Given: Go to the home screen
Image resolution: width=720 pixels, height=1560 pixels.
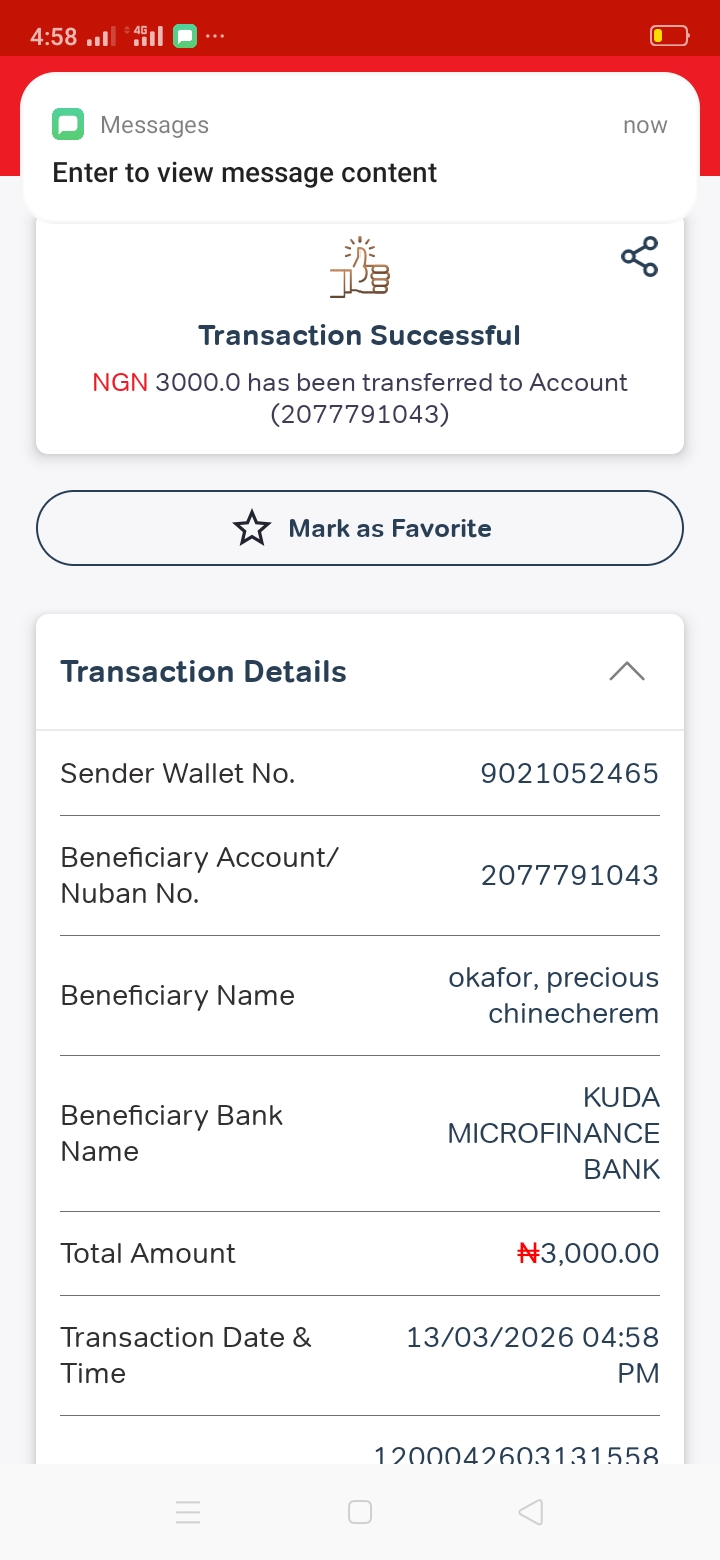Looking at the screenshot, I should [x=360, y=1512].
